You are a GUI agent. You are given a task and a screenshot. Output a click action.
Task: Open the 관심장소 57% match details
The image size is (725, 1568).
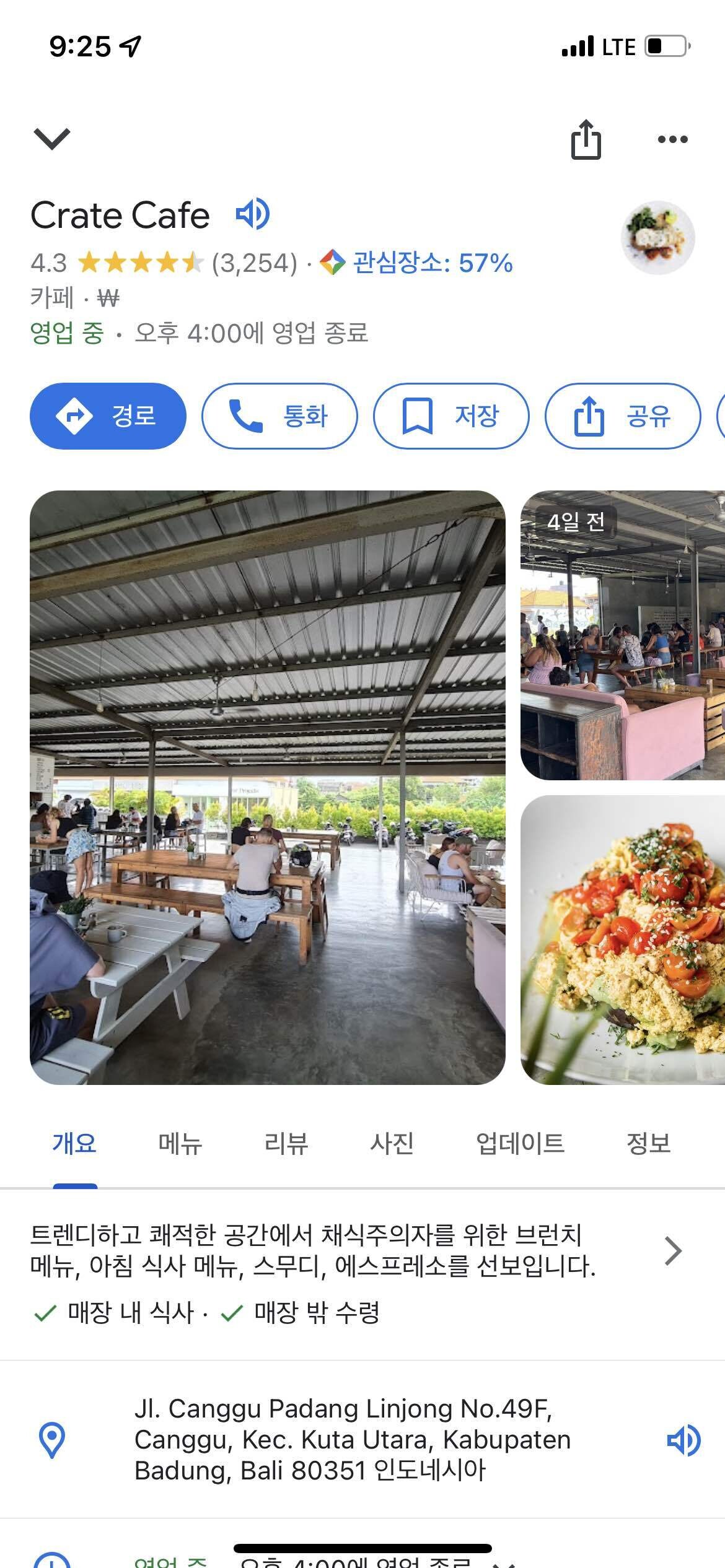tap(416, 263)
